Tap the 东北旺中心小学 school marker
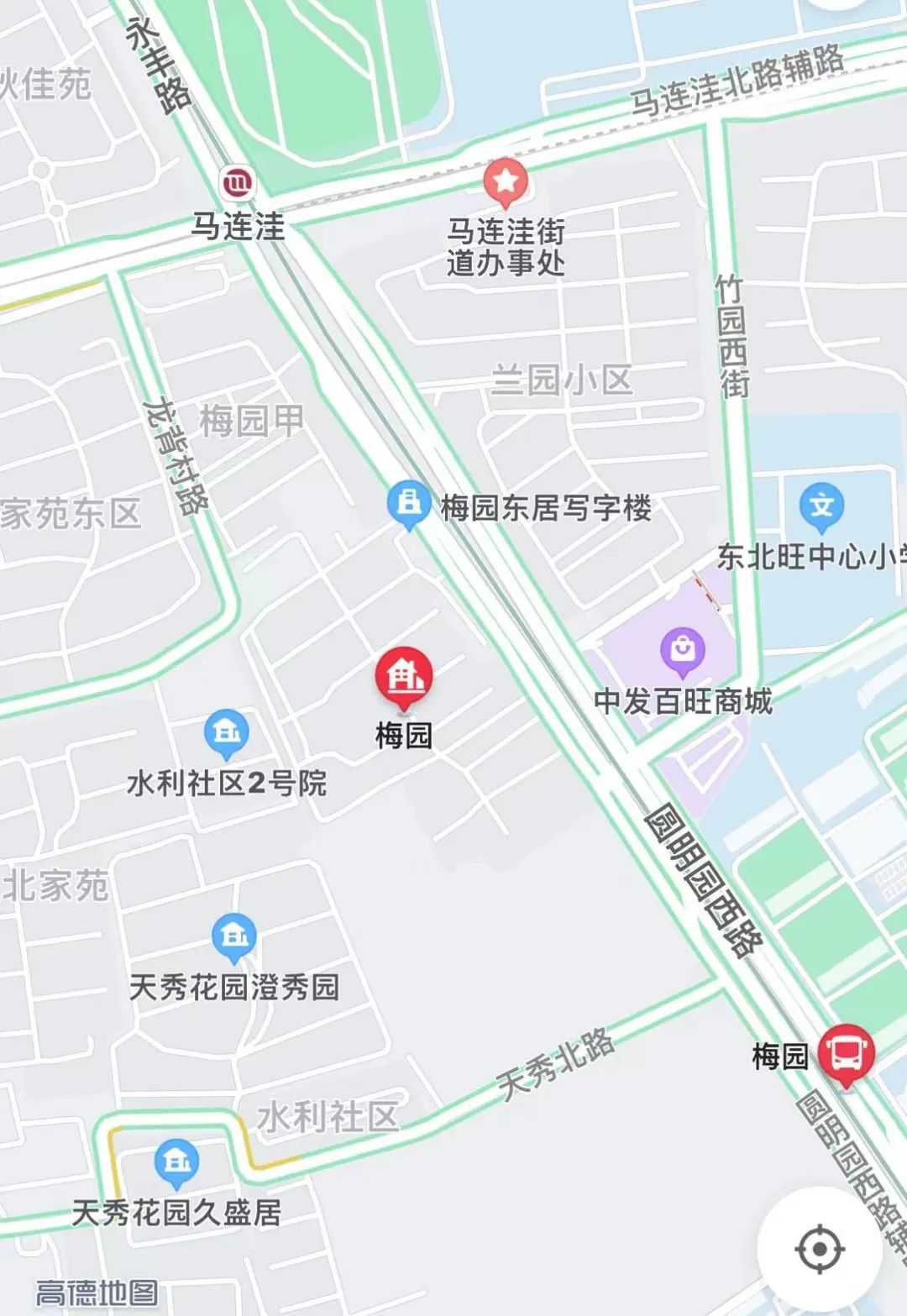Viewport: 907px width, 1316px height. tap(821, 506)
